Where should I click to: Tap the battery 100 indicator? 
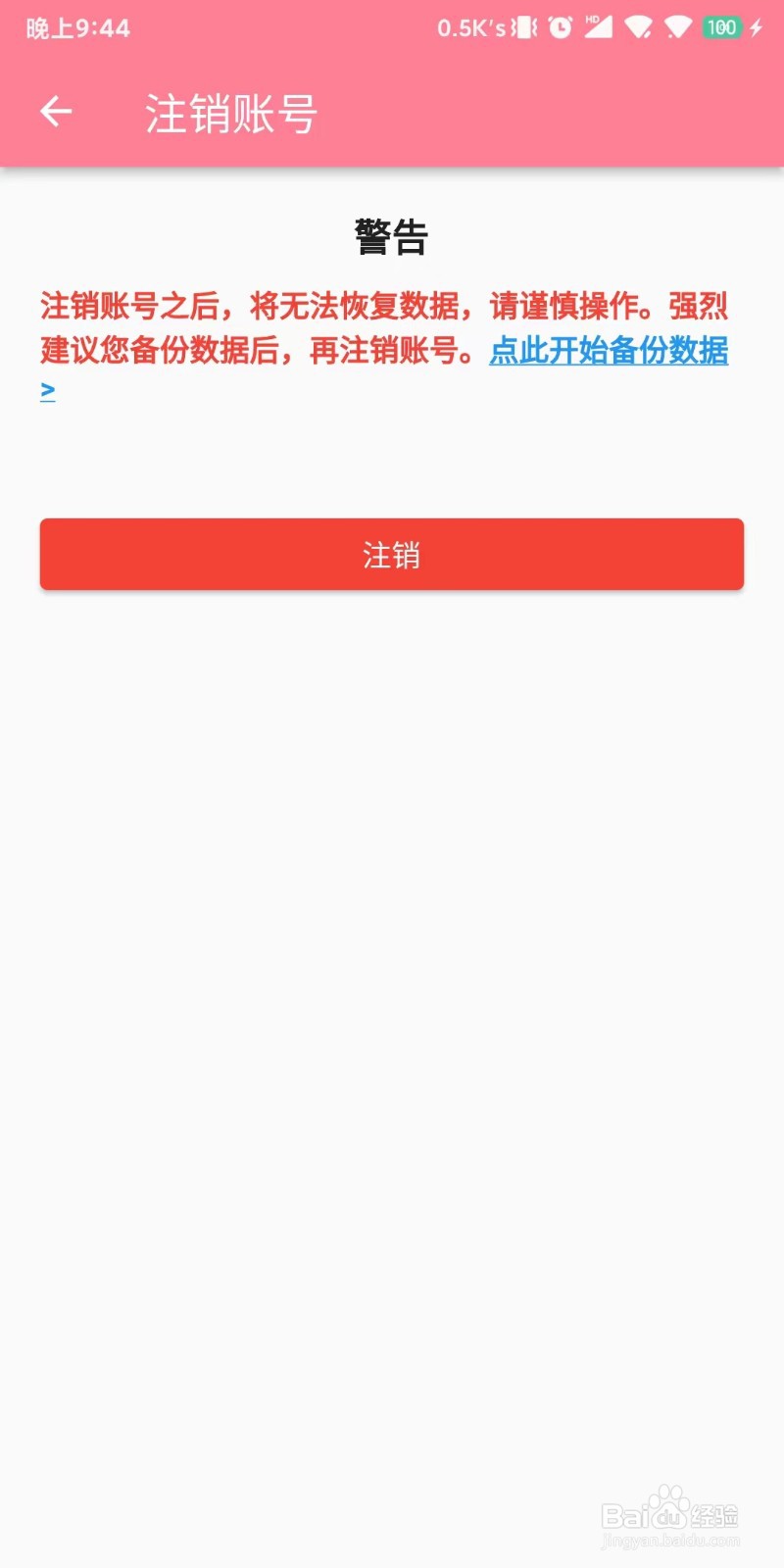click(723, 27)
